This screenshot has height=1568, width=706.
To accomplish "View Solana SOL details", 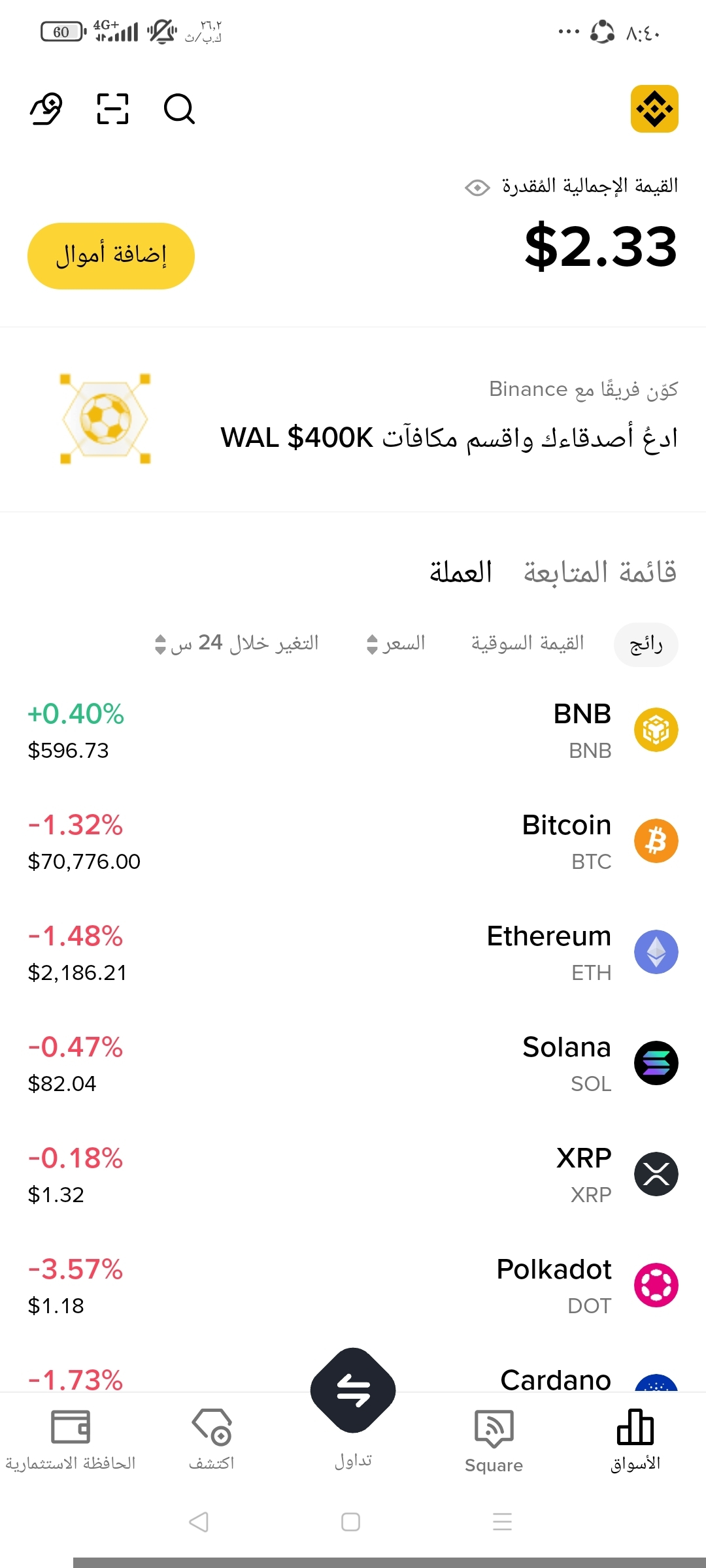I will coord(353,1064).
